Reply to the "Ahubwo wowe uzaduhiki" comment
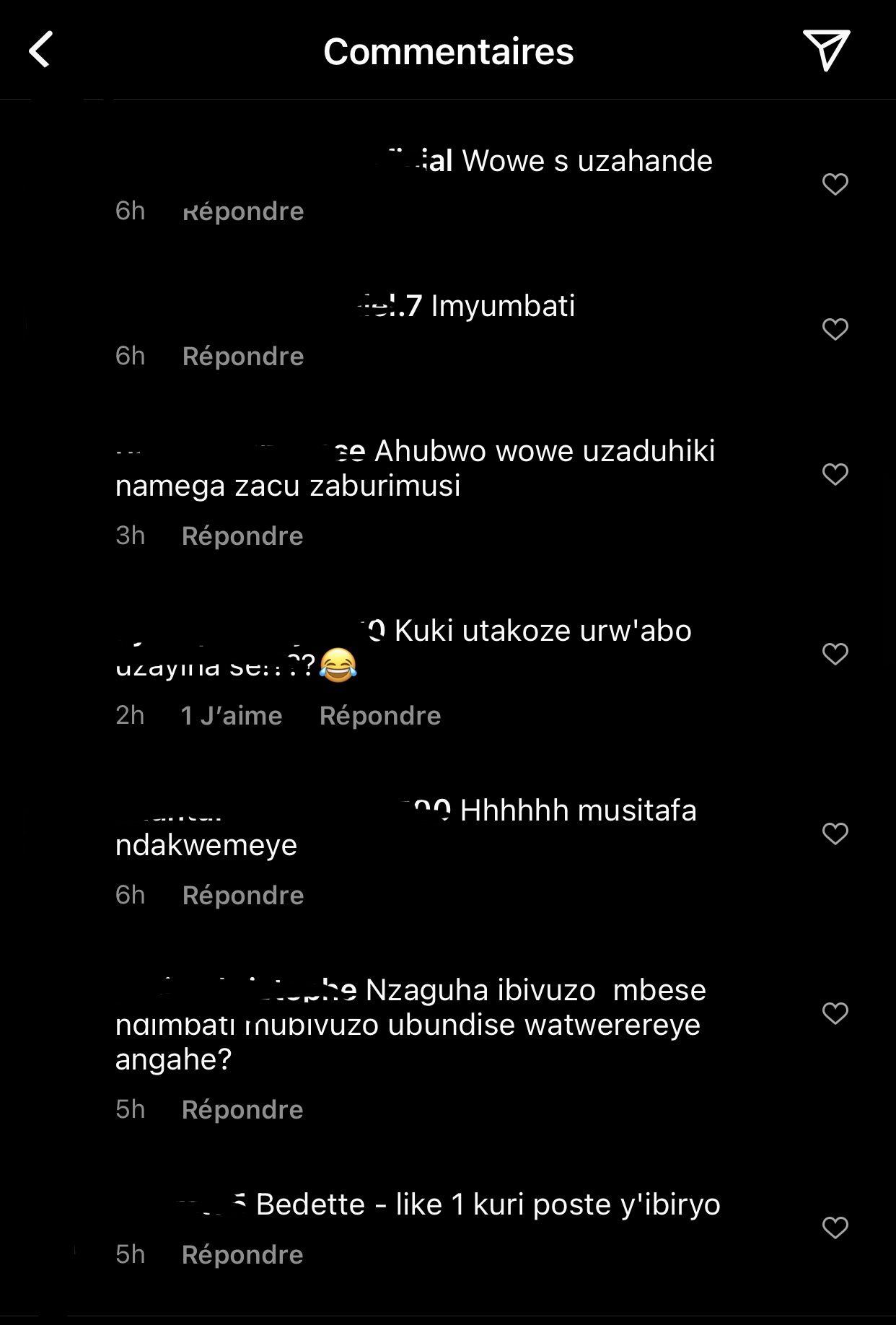The height and width of the screenshot is (1325, 896). tap(242, 536)
